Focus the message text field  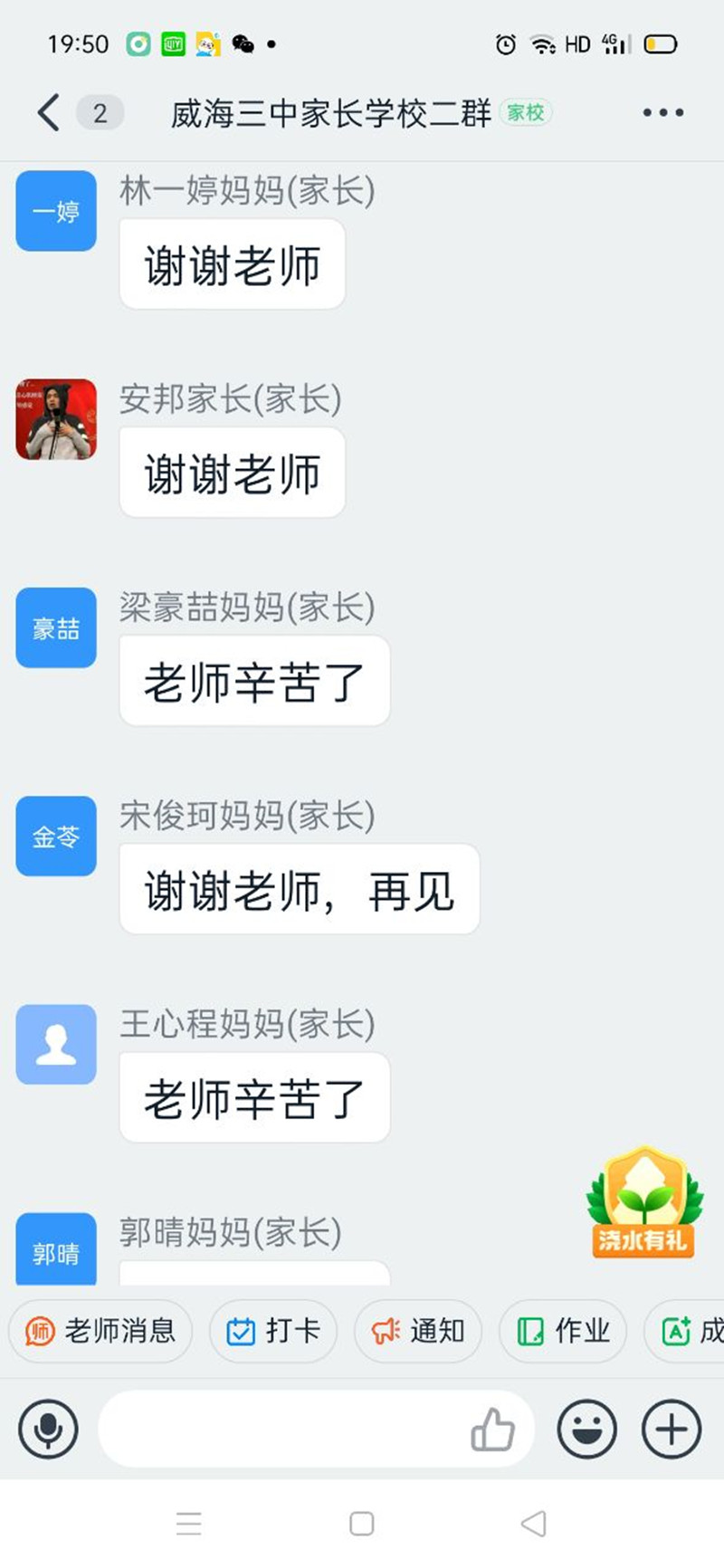coord(281,1429)
